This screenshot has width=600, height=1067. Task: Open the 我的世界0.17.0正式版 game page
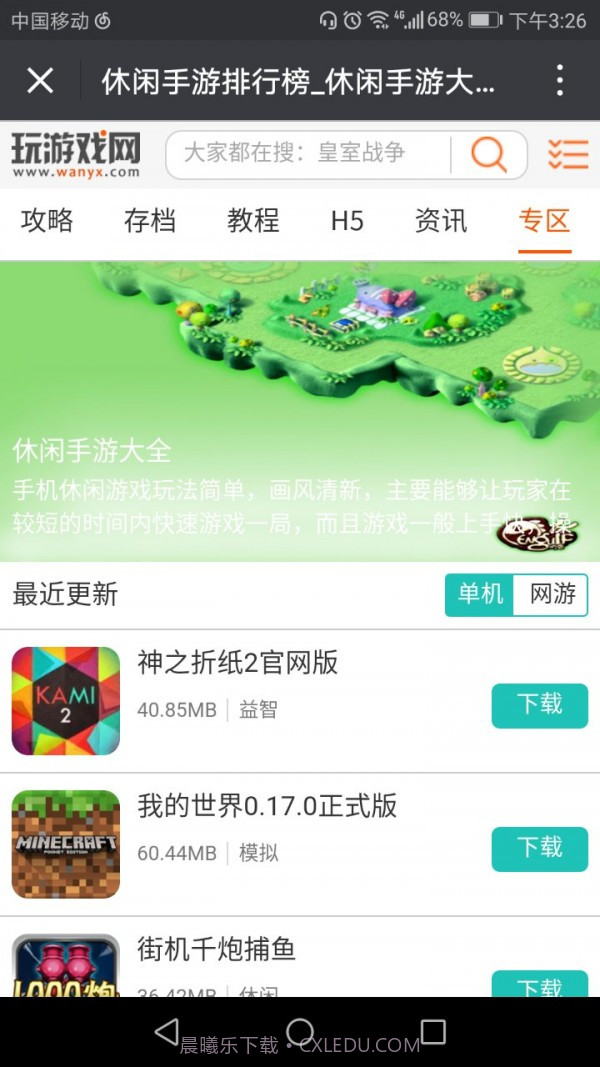[267, 806]
